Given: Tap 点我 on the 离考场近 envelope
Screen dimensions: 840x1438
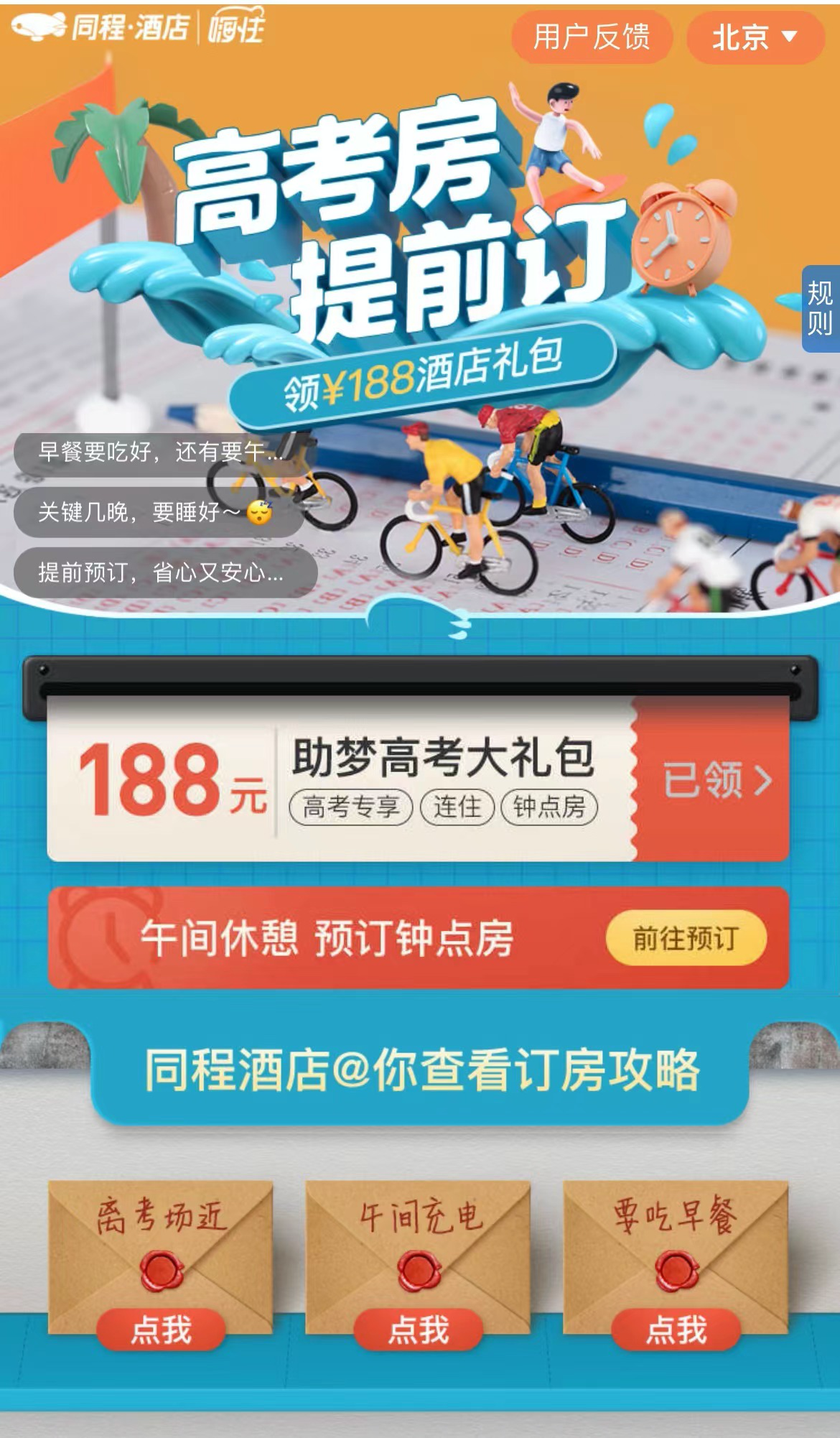Looking at the screenshot, I should coord(161,1330).
